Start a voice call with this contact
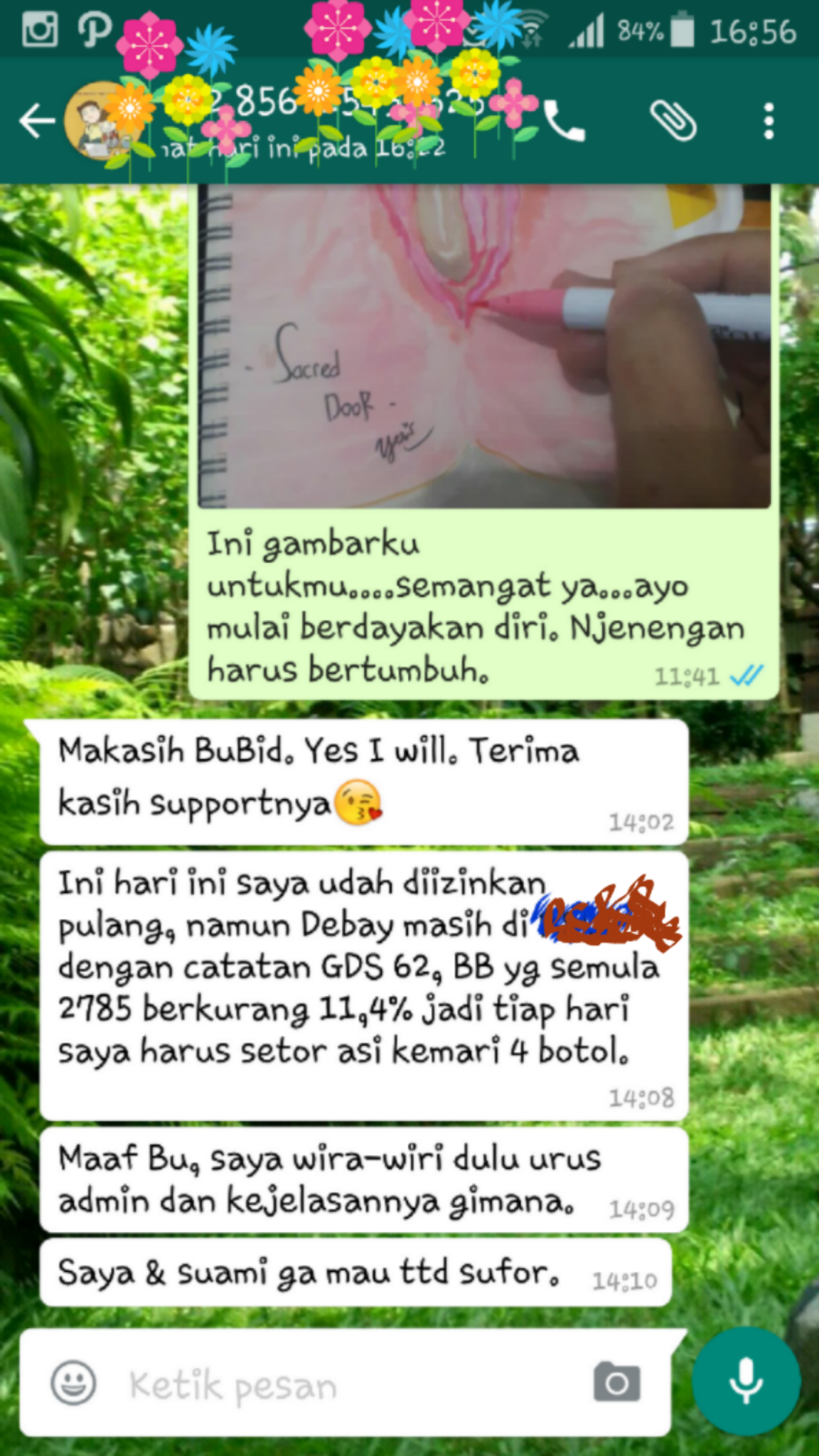Image resolution: width=819 pixels, height=1456 pixels. (x=565, y=122)
